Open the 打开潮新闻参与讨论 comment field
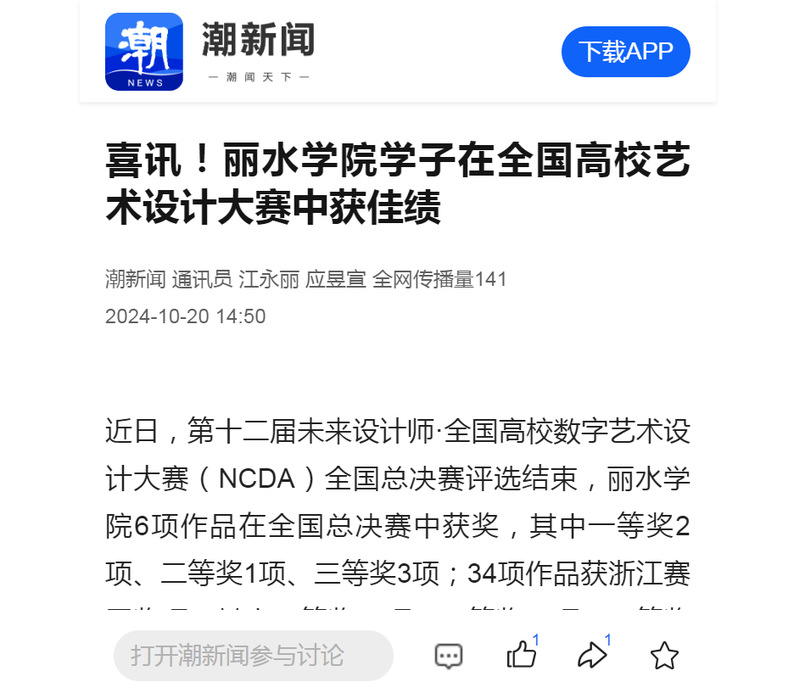The image size is (799, 699). (x=253, y=655)
